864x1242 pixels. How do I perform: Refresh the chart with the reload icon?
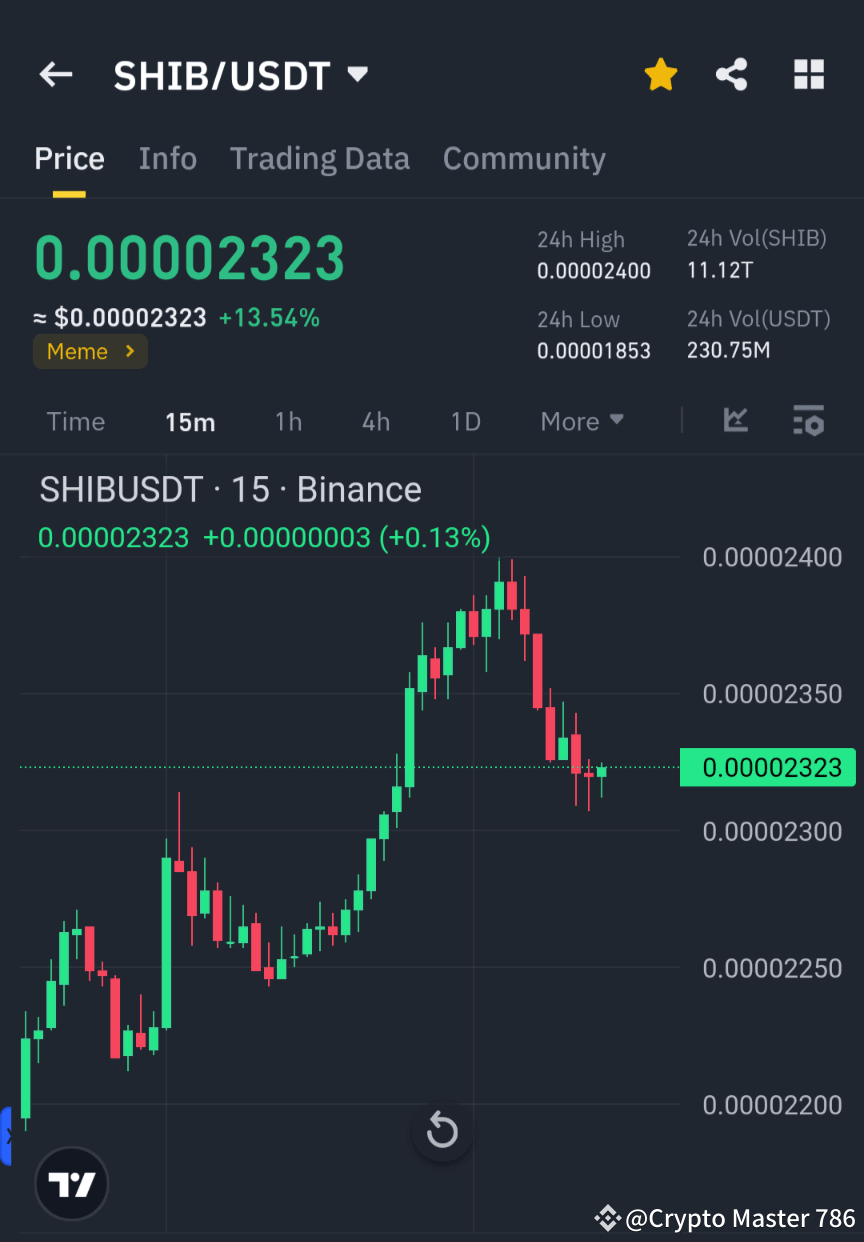(442, 1131)
